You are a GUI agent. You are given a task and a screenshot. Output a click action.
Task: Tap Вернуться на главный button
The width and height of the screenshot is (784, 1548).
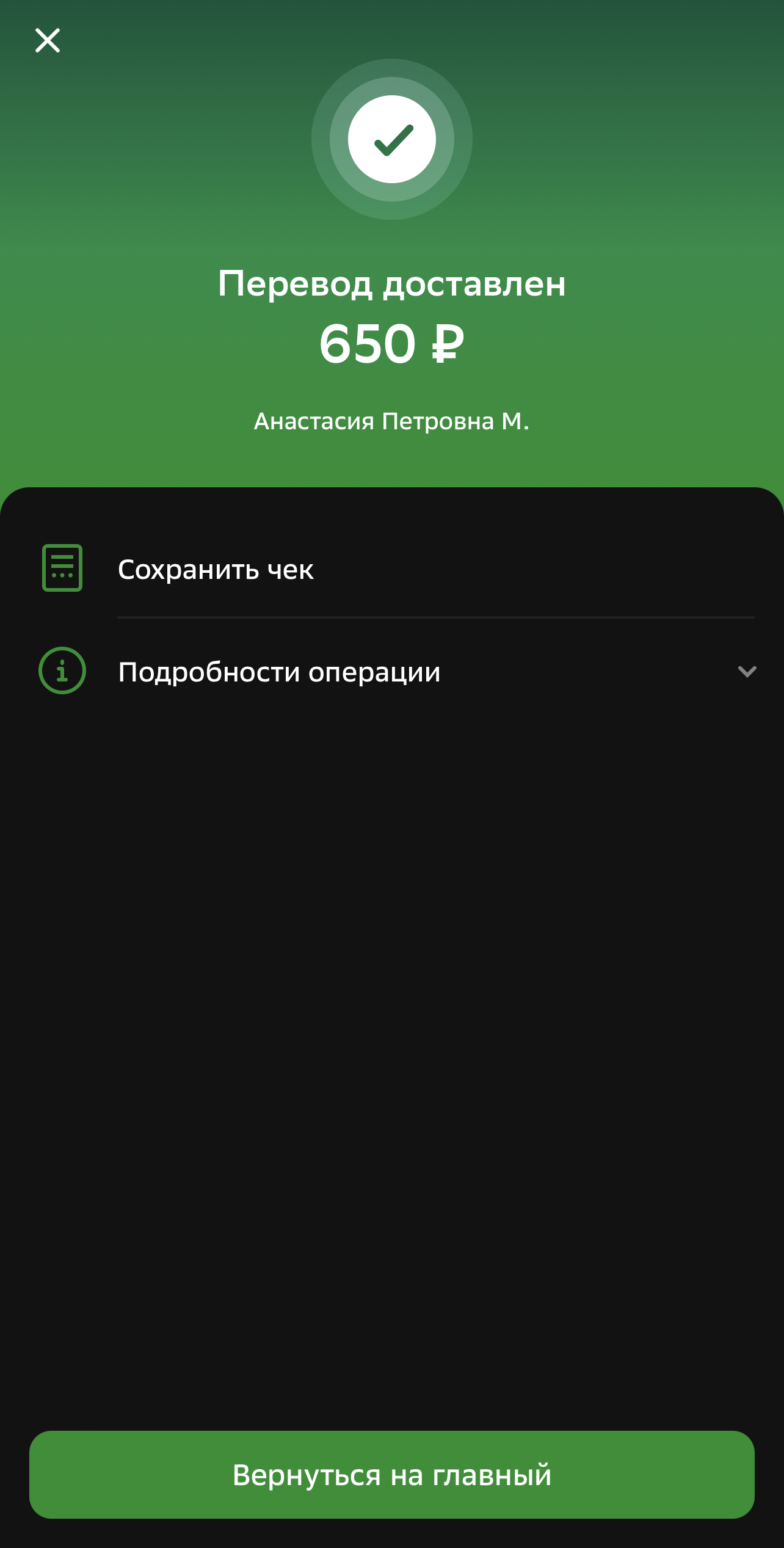point(392,1474)
